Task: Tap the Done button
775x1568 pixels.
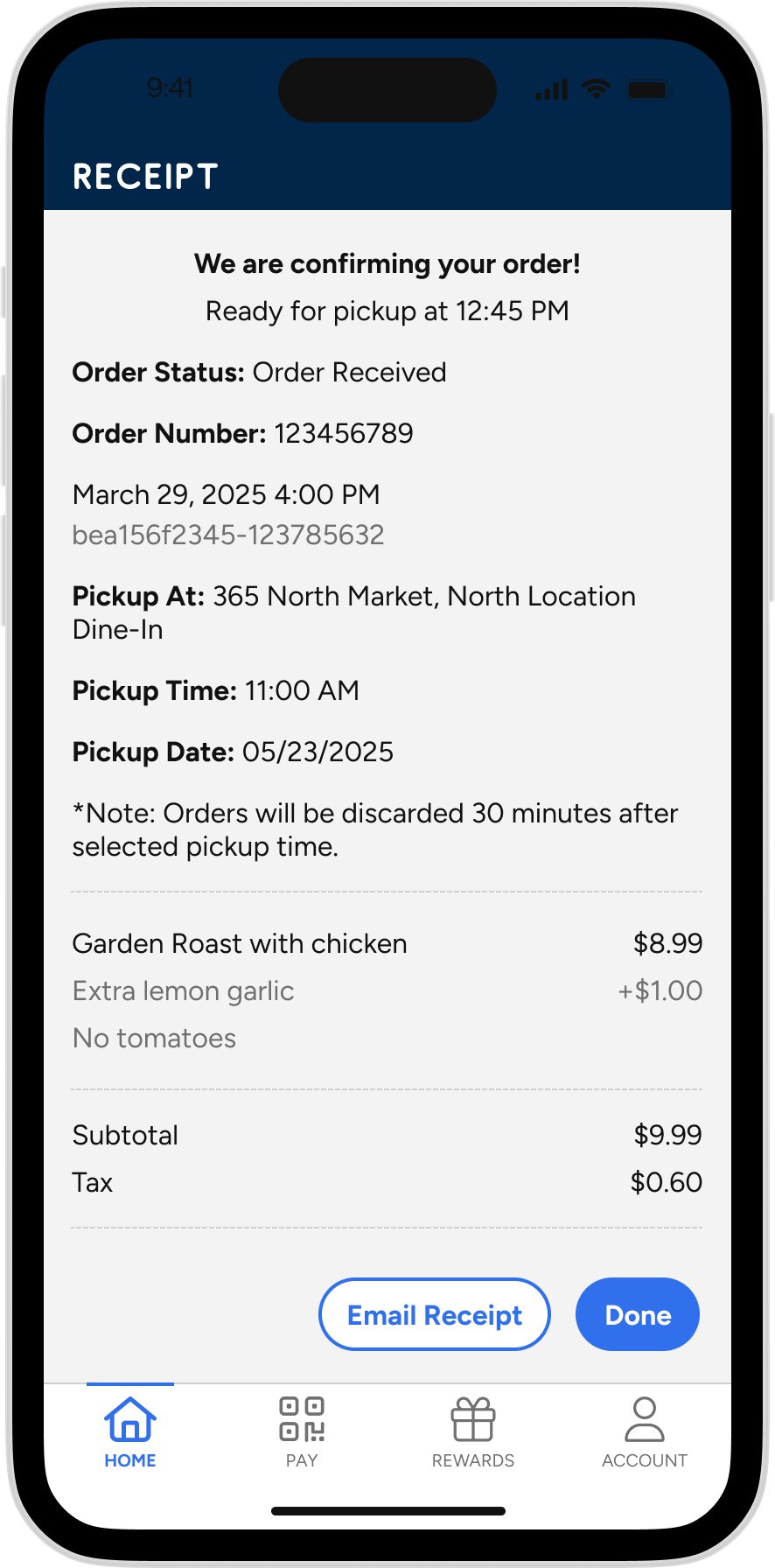Action: [637, 1314]
